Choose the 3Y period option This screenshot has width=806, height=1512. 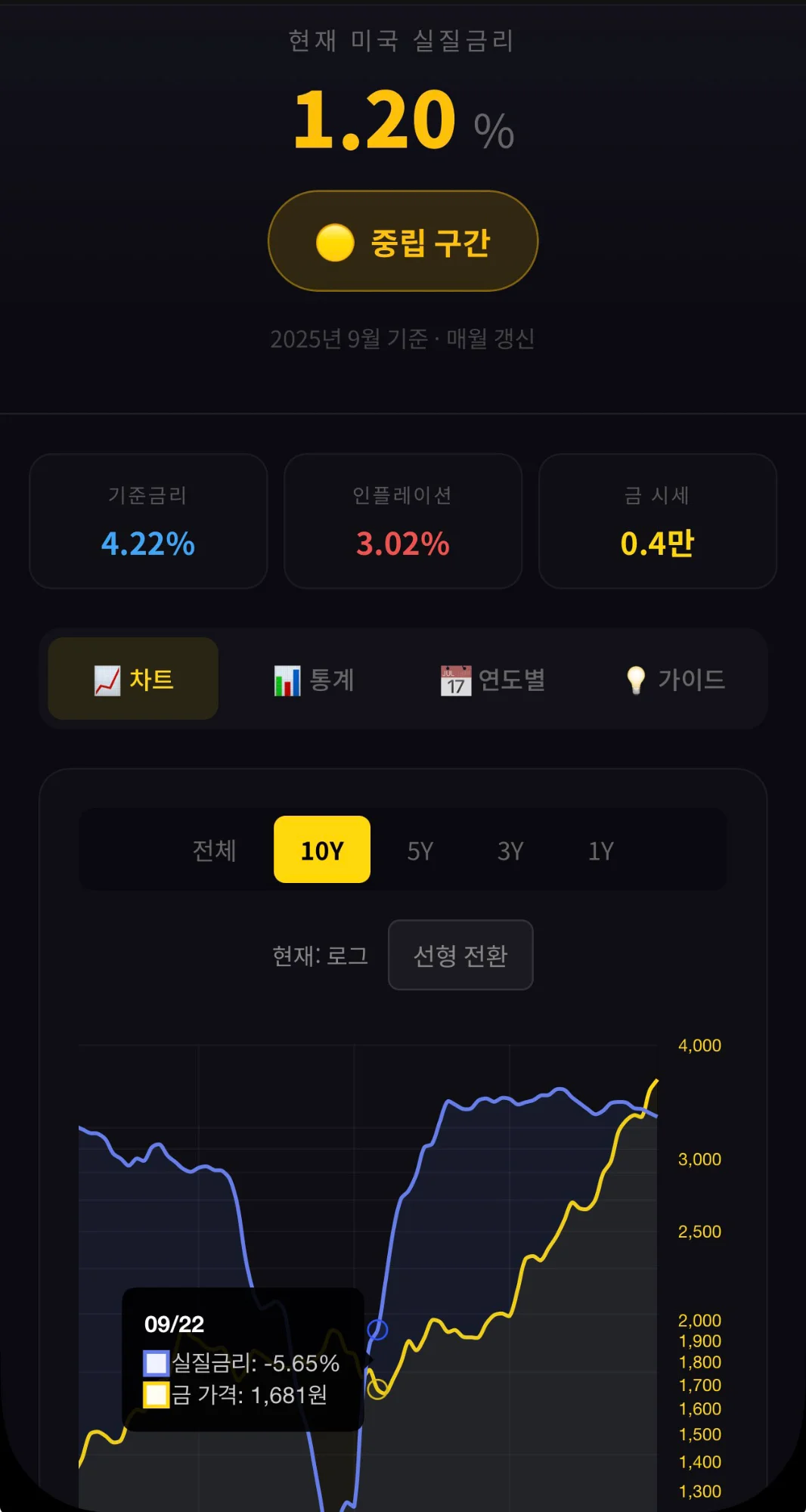tap(511, 850)
